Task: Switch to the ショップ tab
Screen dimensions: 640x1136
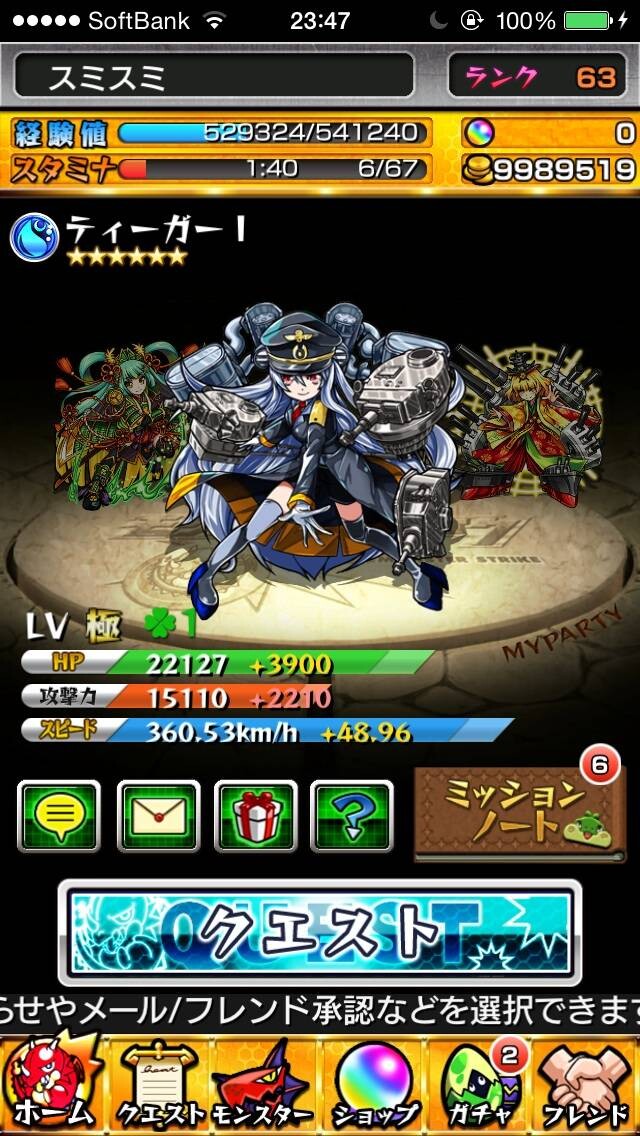Action: click(374, 1086)
